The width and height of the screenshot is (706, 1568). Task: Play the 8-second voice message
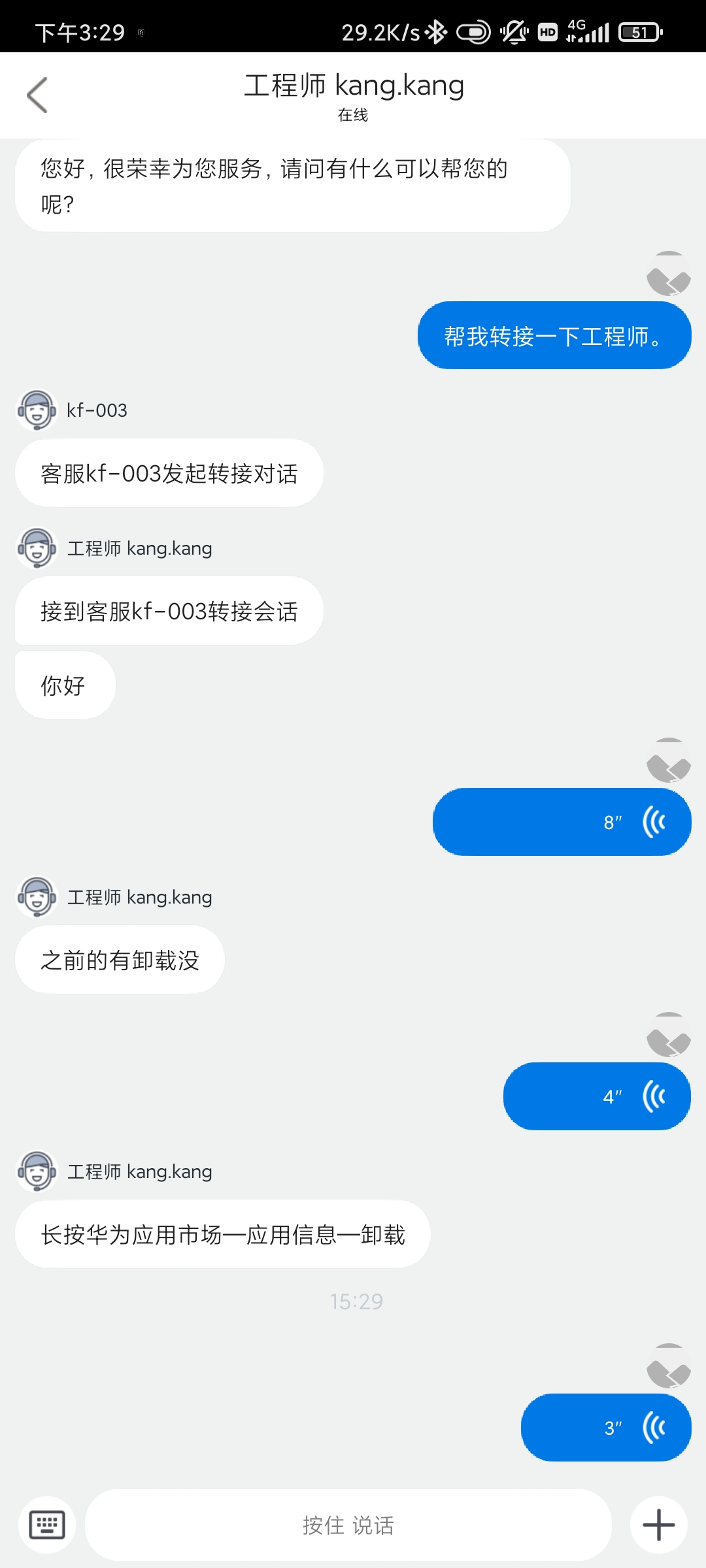[x=562, y=822]
